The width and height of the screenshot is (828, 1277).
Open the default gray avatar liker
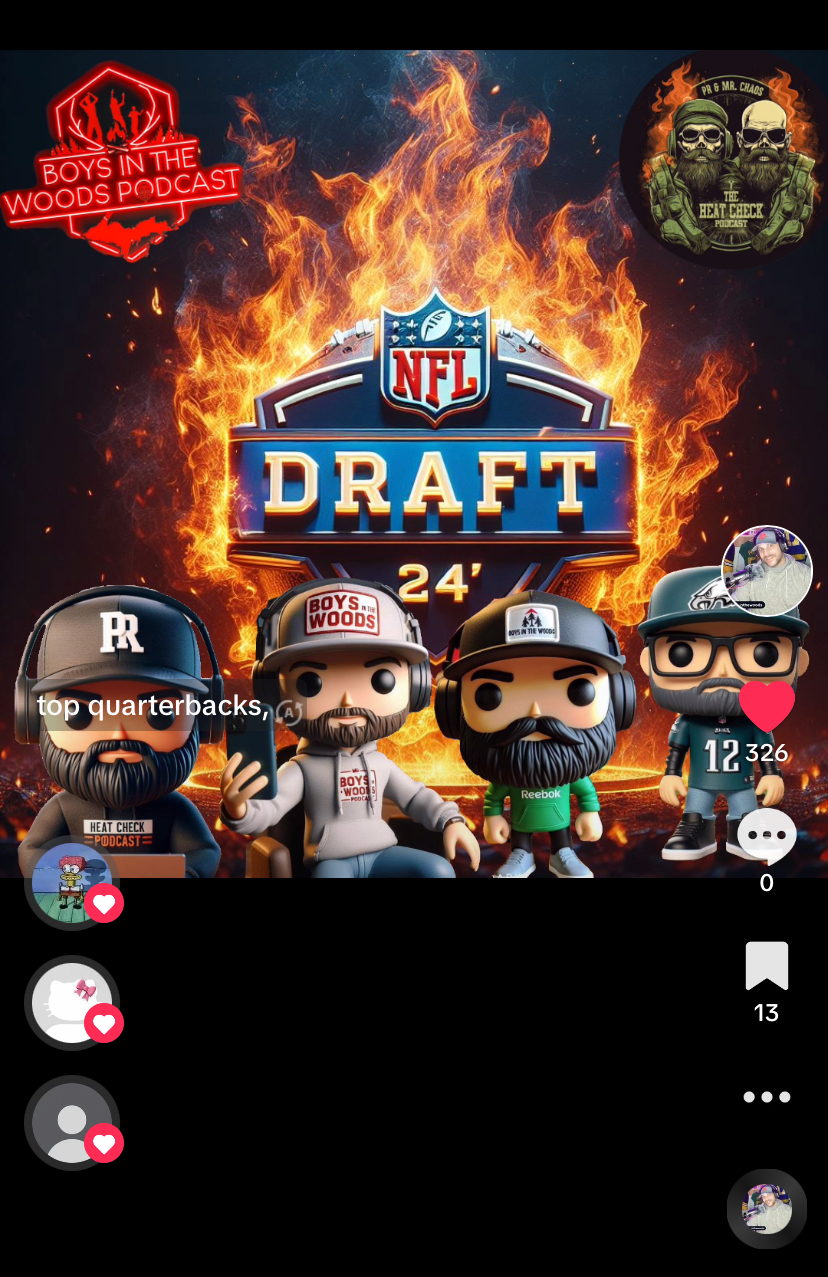click(70, 1122)
